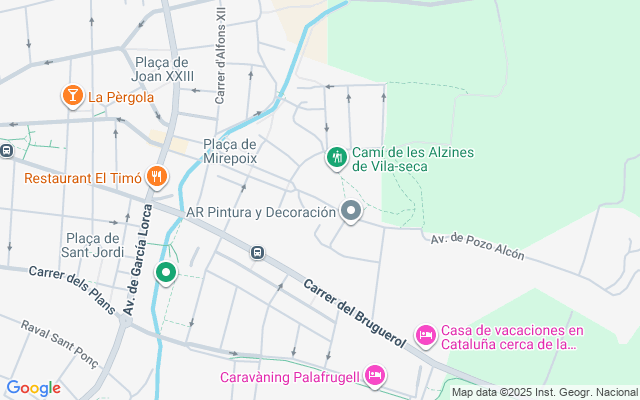Screen dimensions: 640x400
Task: Select the Casa de vacaciones en Cataluña lodging marker
Action: point(426,334)
